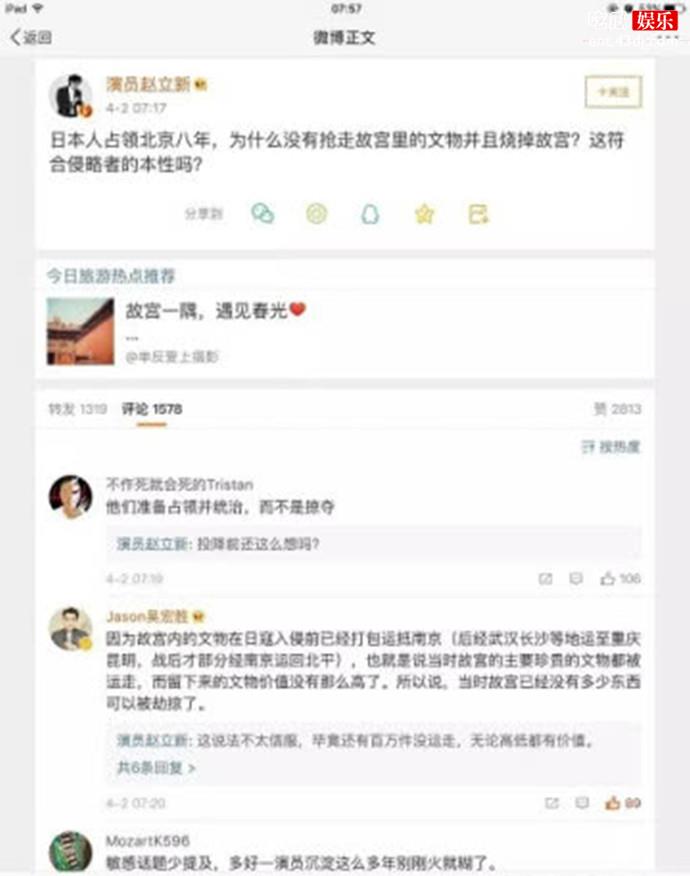Sort comments using 按热度

pos(611,446)
